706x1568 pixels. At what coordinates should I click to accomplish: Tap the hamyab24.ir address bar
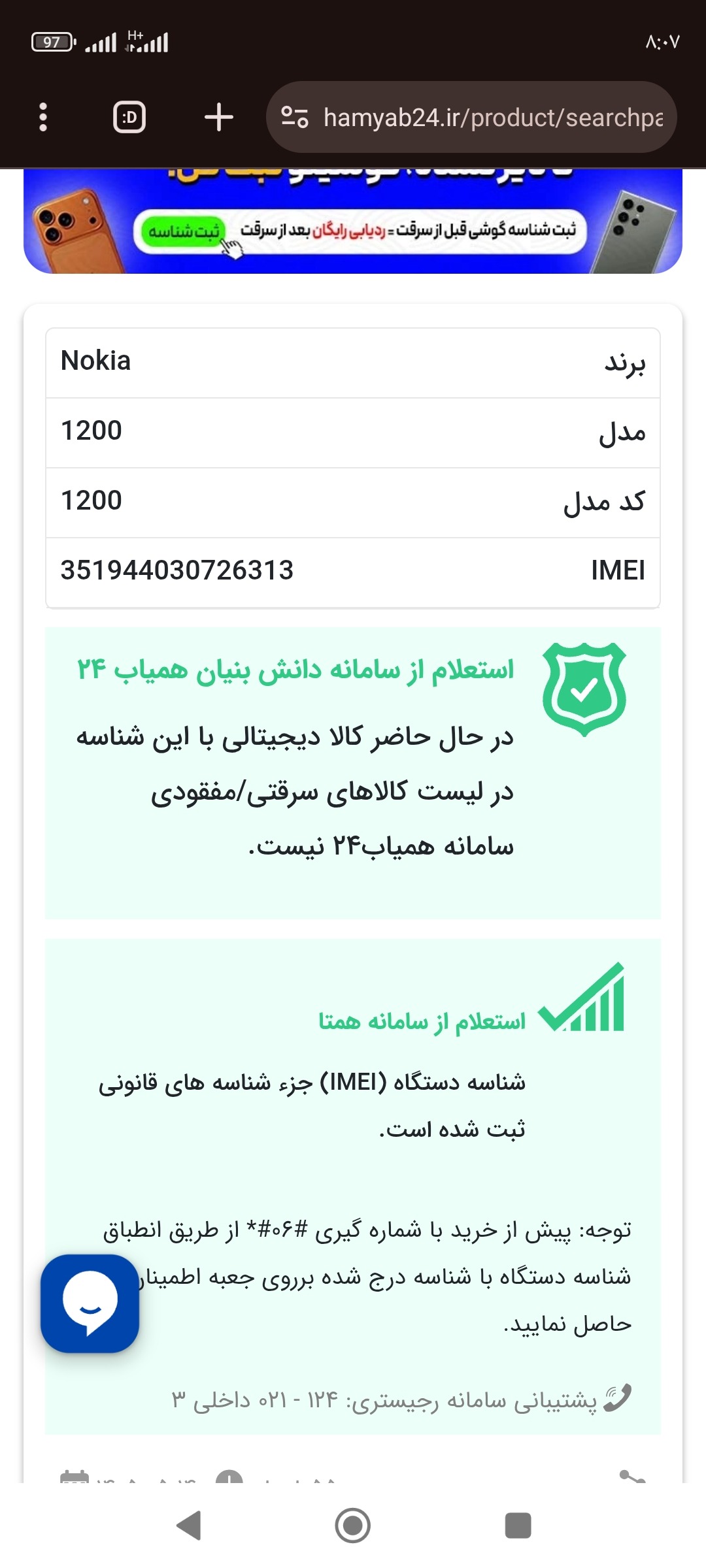click(x=471, y=118)
